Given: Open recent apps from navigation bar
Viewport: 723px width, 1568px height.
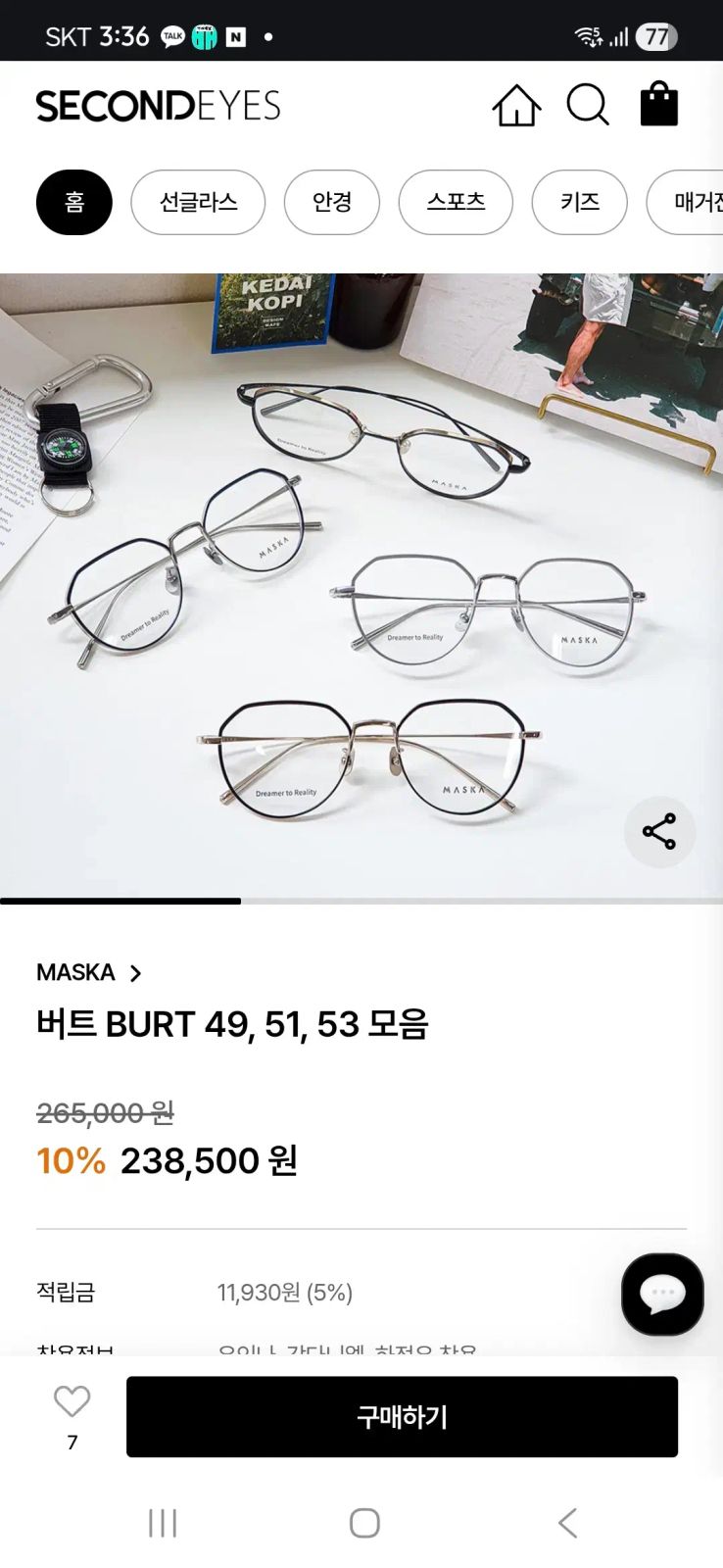Looking at the screenshot, I should (163, 1522).
